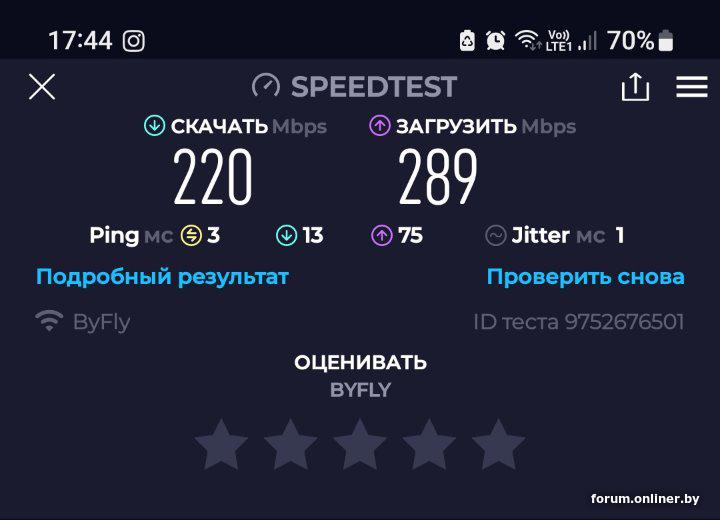
Task: Tap Проверить снова to retest
Action: point(585,277)
